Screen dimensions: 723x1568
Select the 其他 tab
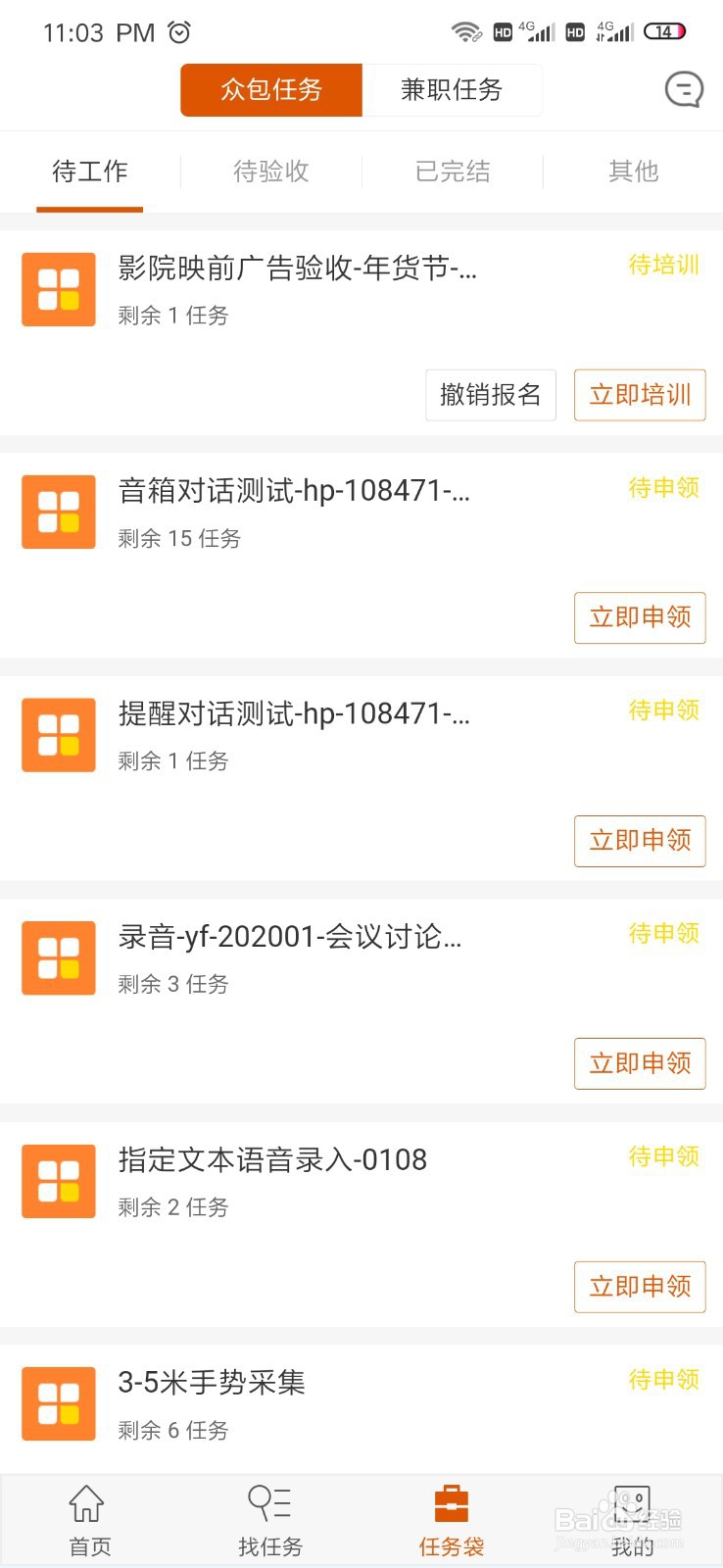(x=632, y=171)
